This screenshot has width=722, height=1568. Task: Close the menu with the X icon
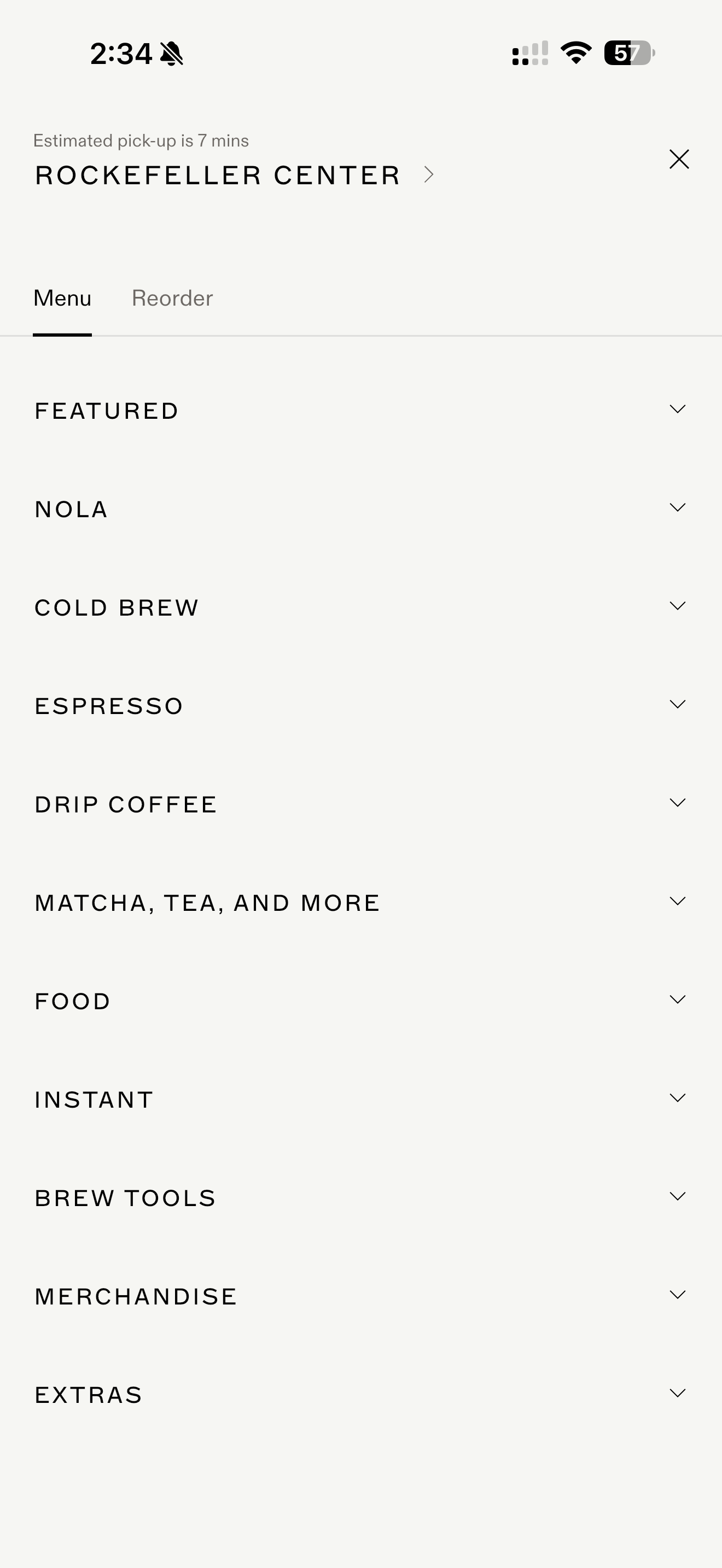click(x=679, y=160)
